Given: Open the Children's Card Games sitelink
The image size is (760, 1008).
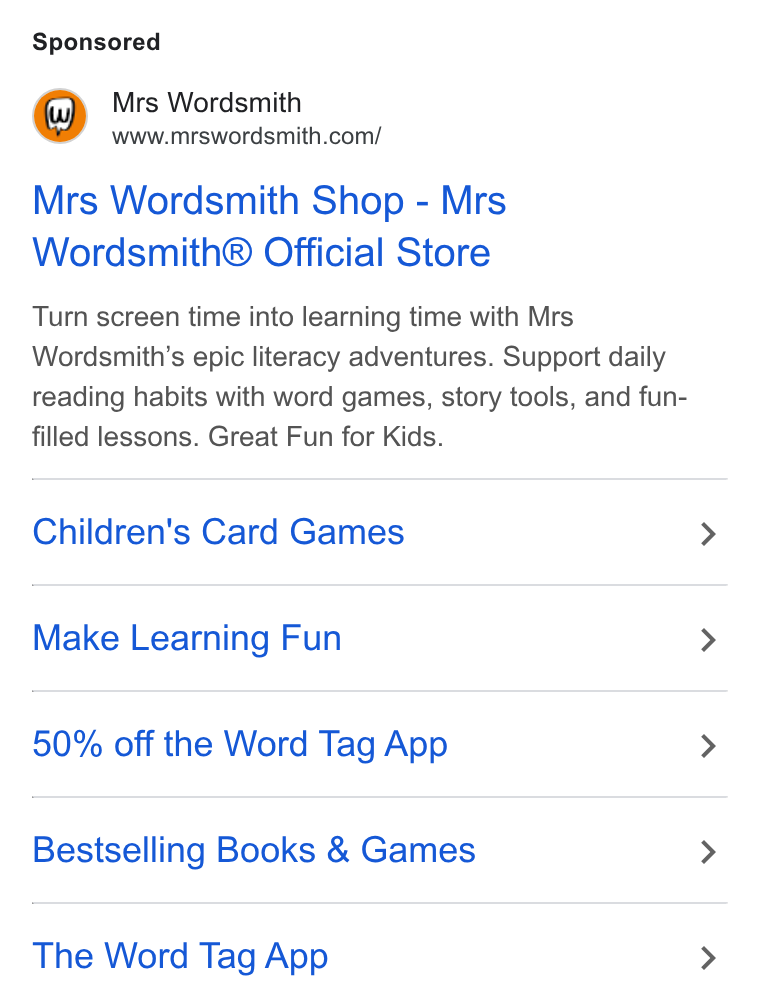Looking at the screenshot, I should 379,532.
